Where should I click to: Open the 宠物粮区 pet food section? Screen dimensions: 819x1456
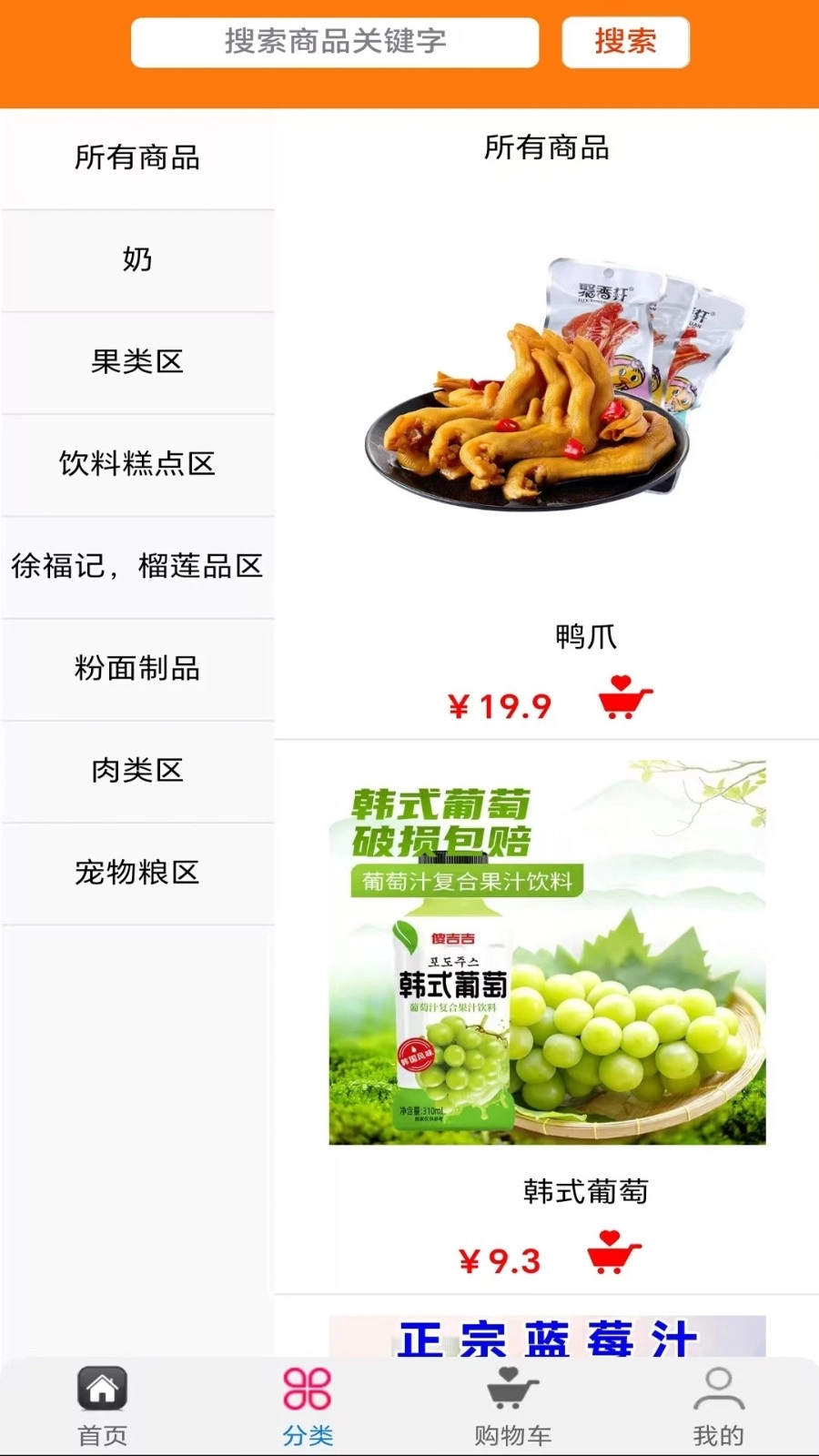[136, 873]
